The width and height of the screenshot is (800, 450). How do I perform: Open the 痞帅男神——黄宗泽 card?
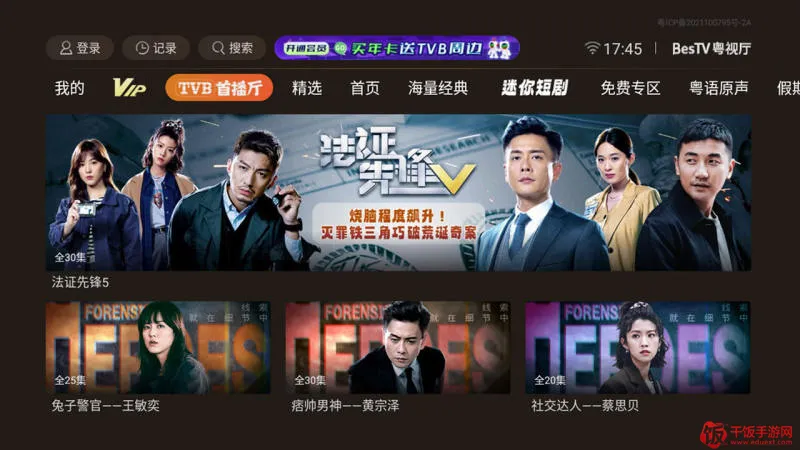pos(397,347)
